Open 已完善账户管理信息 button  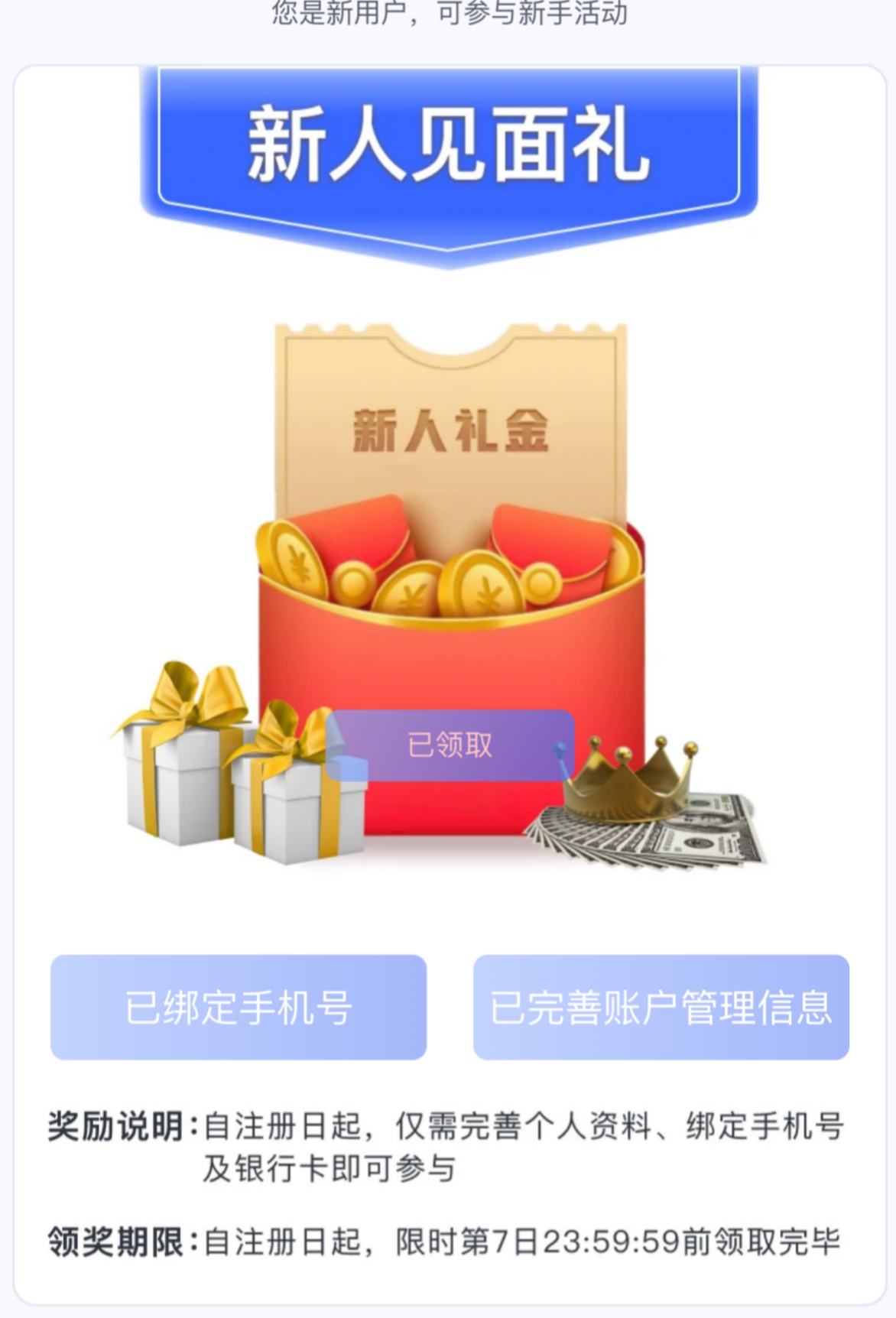point(661,1007)
